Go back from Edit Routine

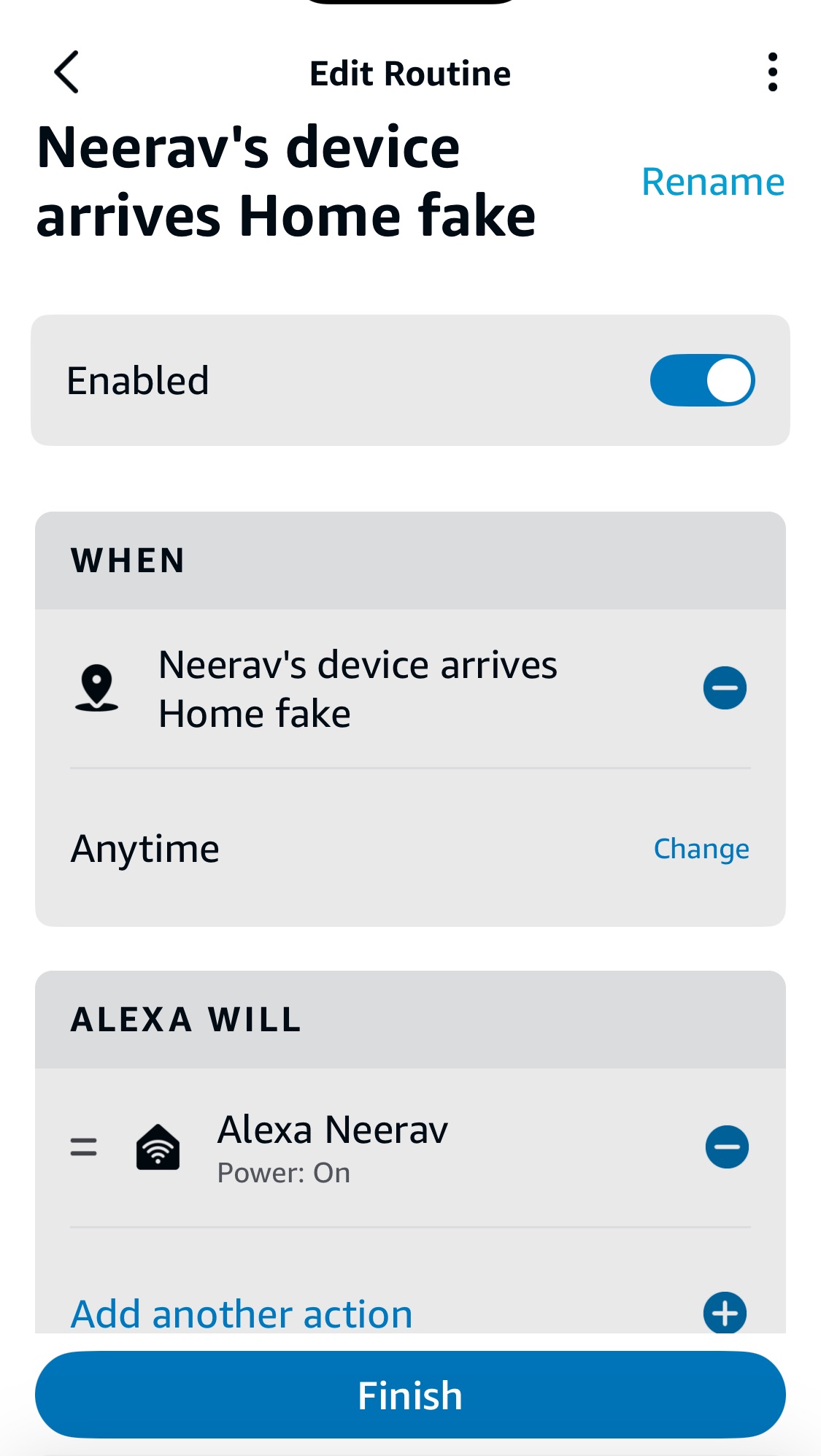[x=66, y=72]
